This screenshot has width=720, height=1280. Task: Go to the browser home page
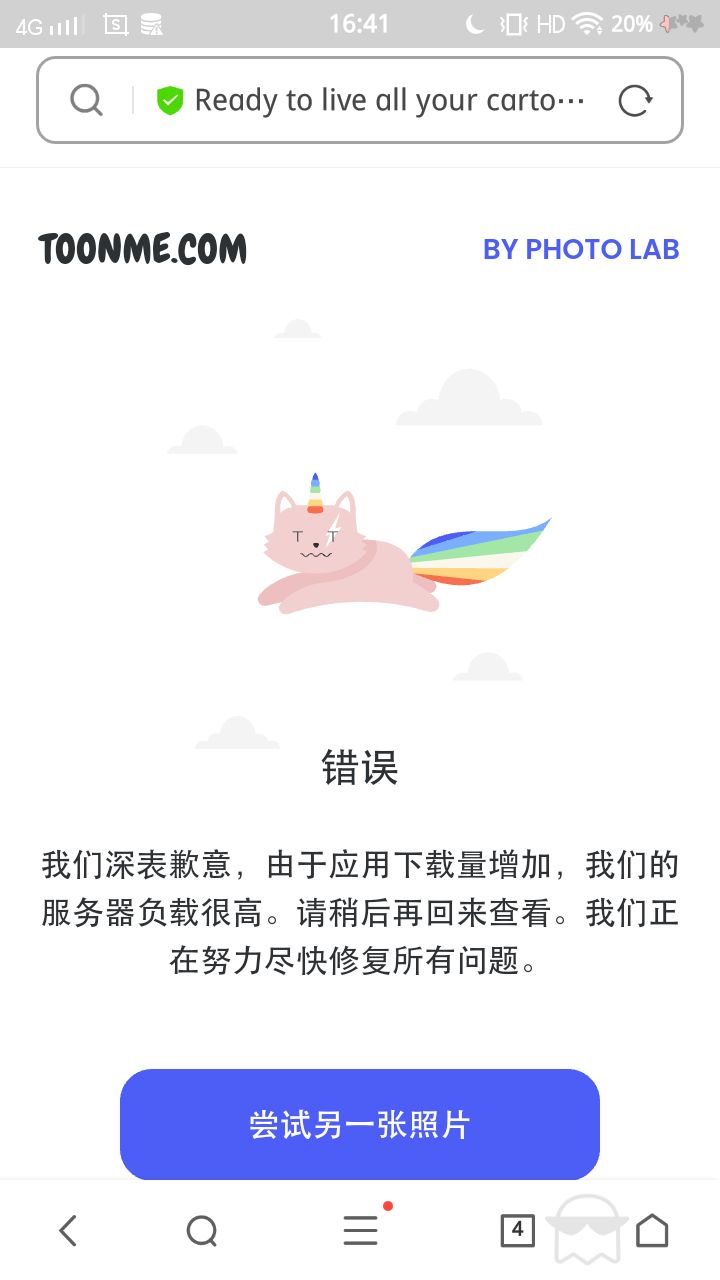pos(652,1230)
